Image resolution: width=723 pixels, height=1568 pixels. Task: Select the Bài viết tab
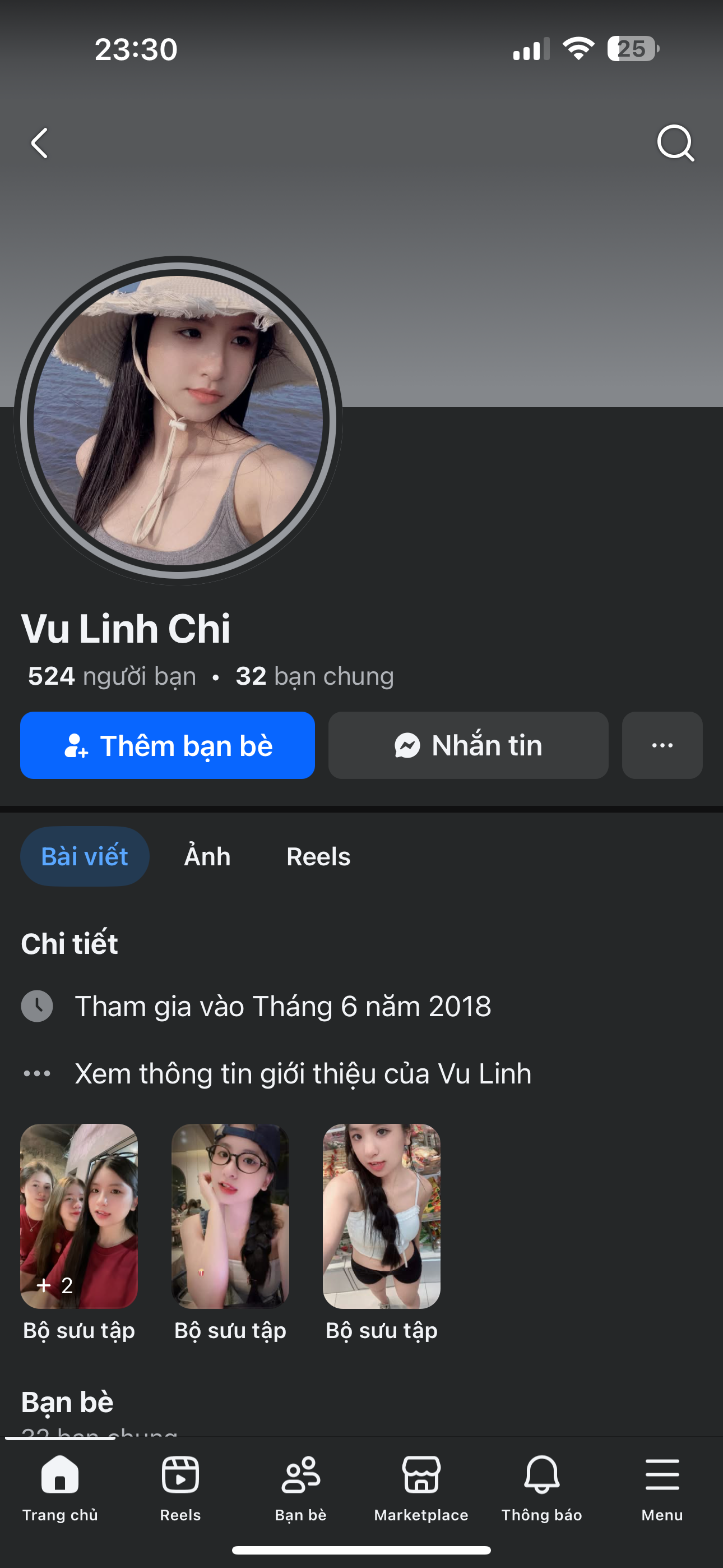(x=85, y=856)
